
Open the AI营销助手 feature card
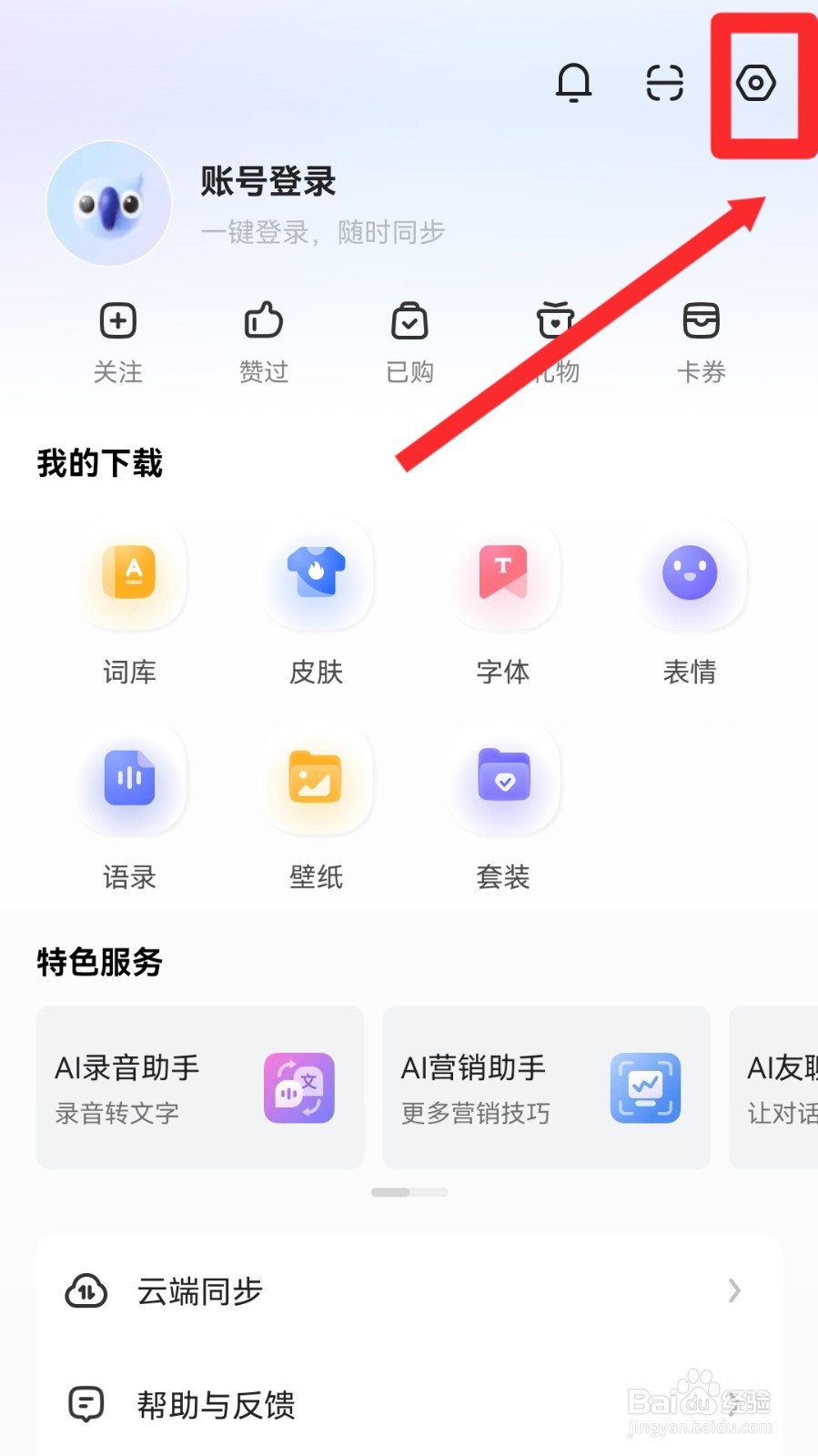(x=546, y=1087)
